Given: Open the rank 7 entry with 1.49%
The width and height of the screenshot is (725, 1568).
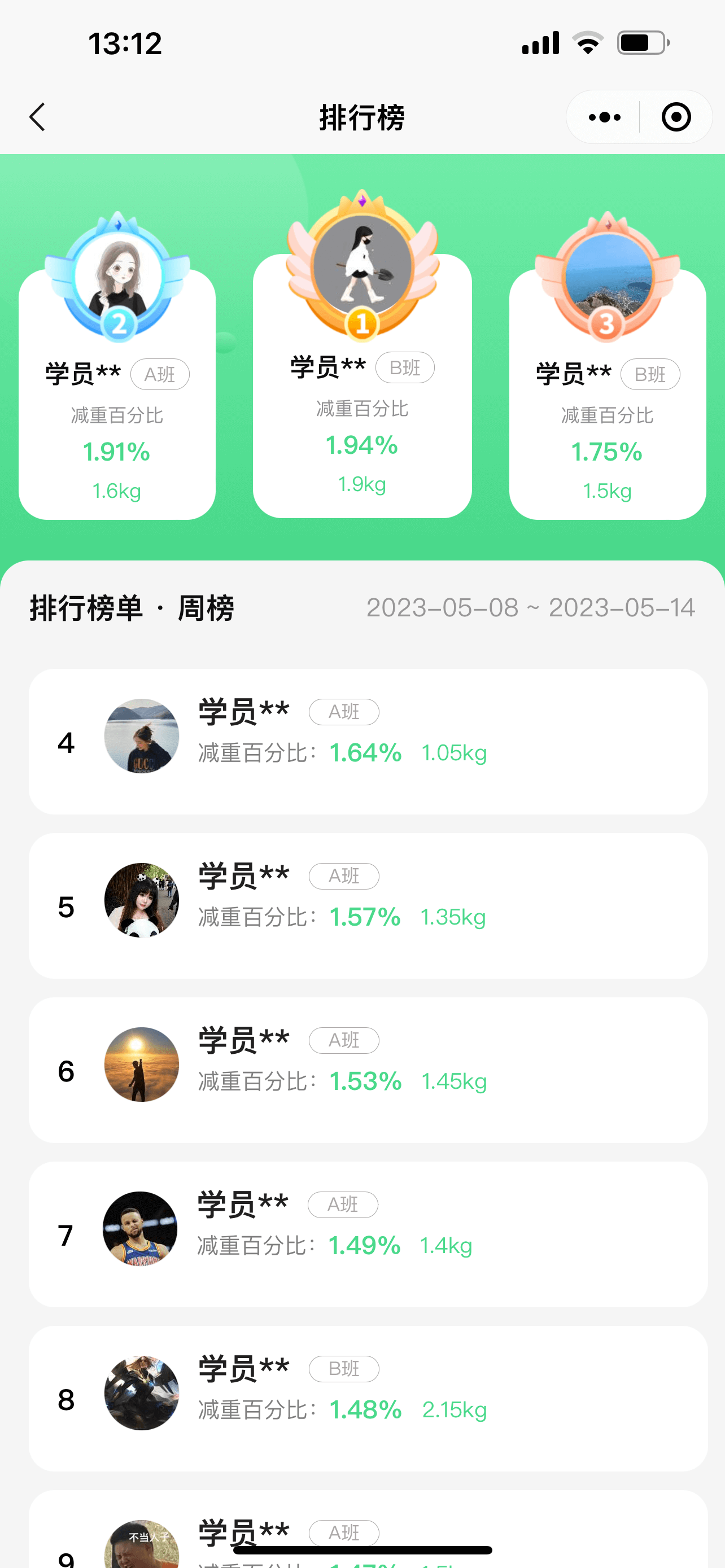Looking at the screenshot, I should tap(368, 1234).
